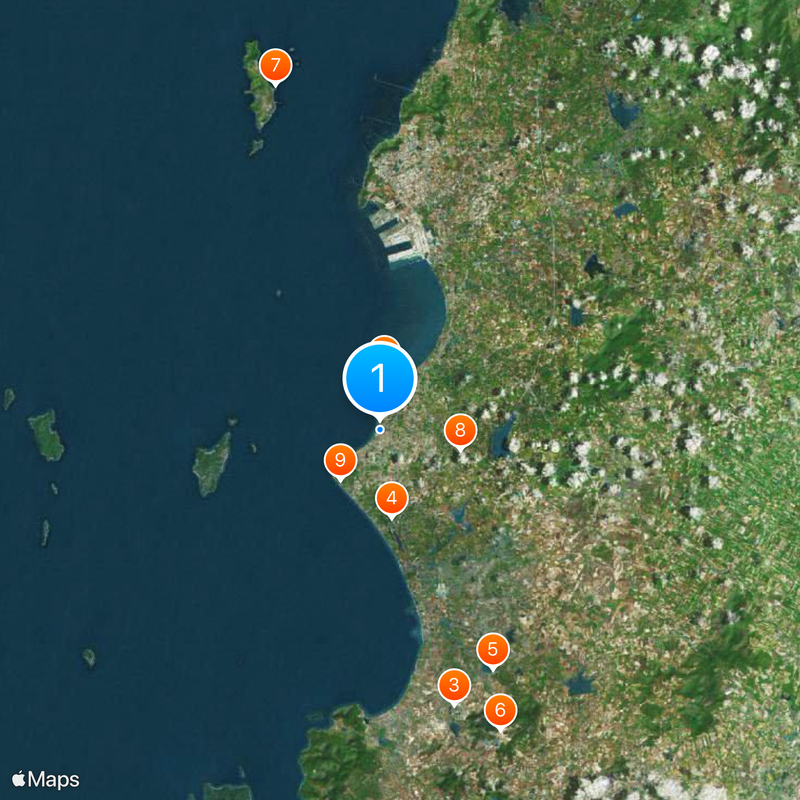The image size is (800, 800).
Task: Select map pin number 8
Action: pyautogui.click(x=460, y=431)
